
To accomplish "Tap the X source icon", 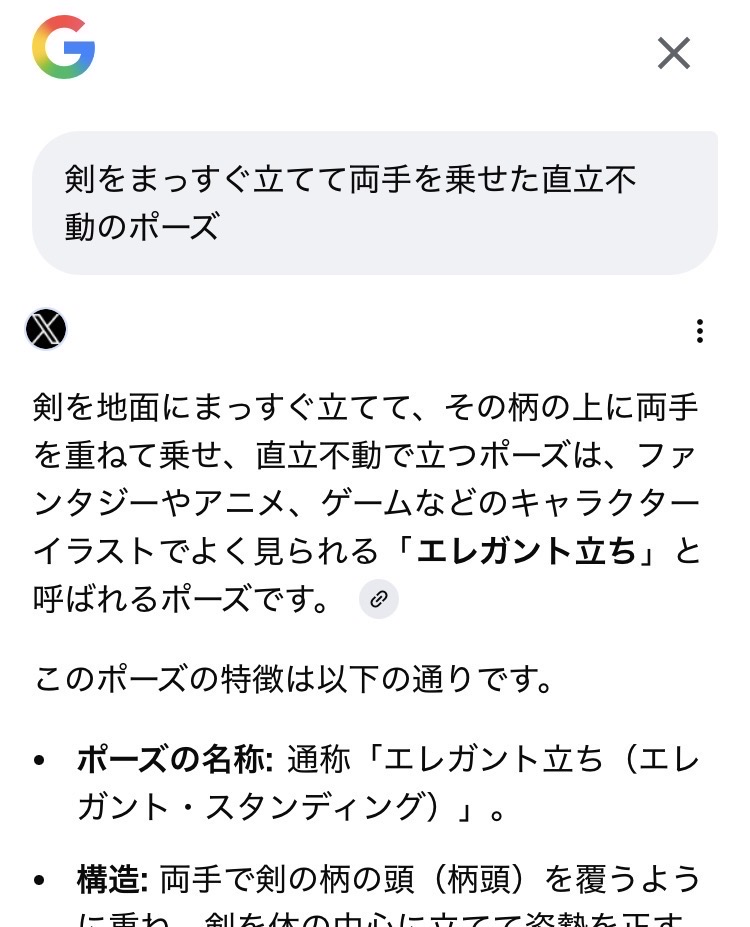I will 46,329.
